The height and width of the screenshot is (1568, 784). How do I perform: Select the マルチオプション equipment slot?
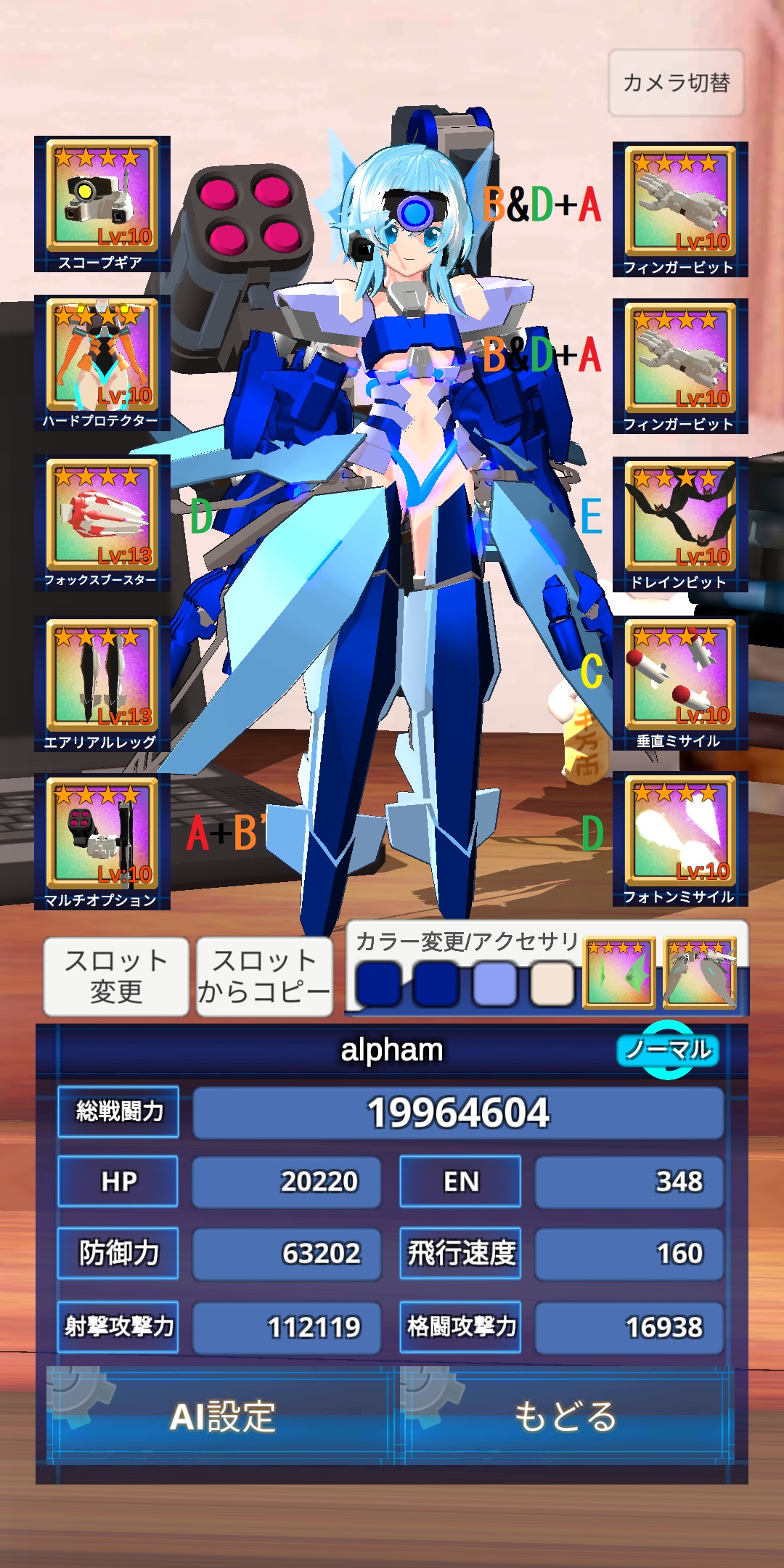tap(102, 841)
